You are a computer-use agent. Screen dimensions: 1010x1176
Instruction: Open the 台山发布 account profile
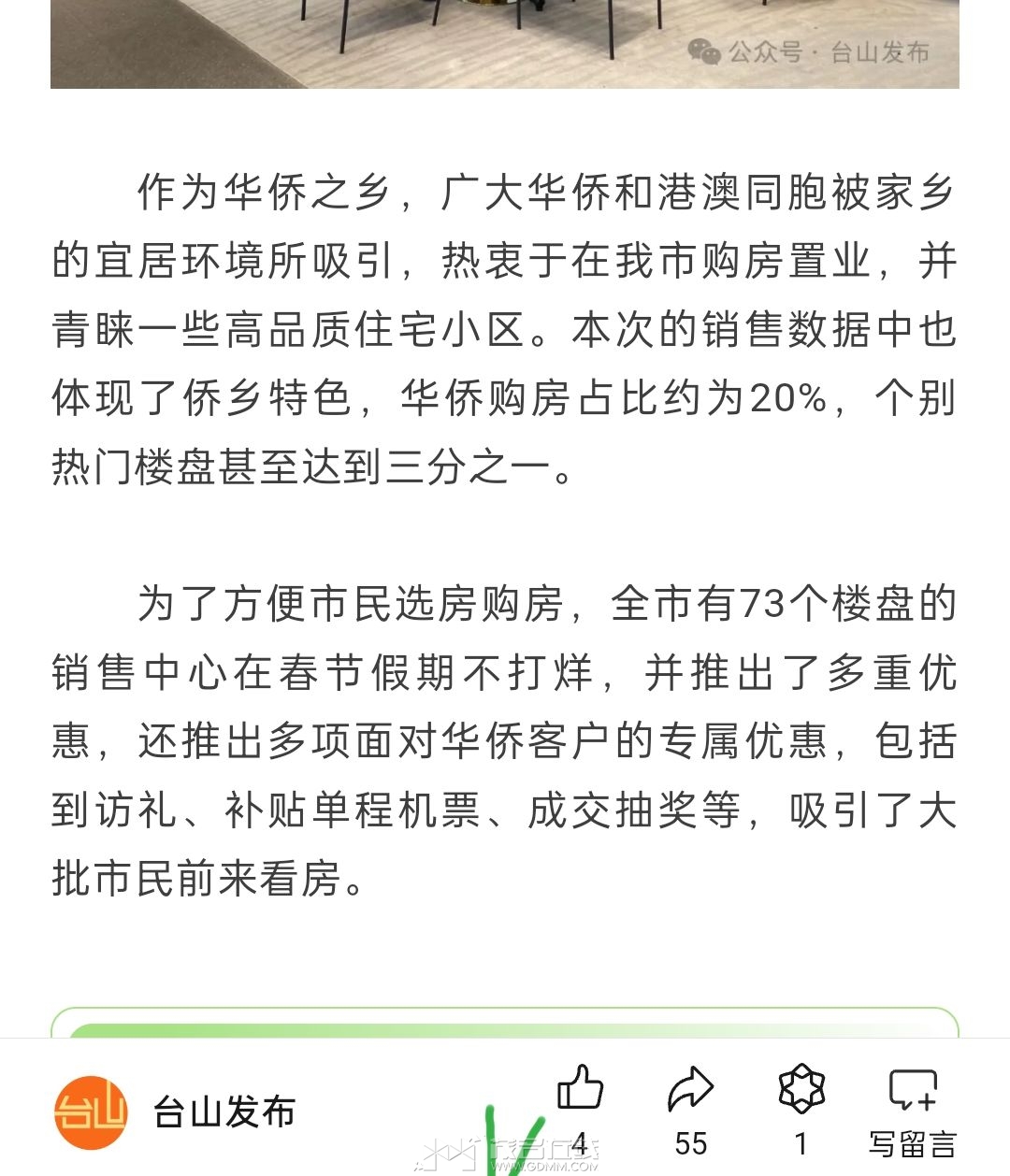176,1112
